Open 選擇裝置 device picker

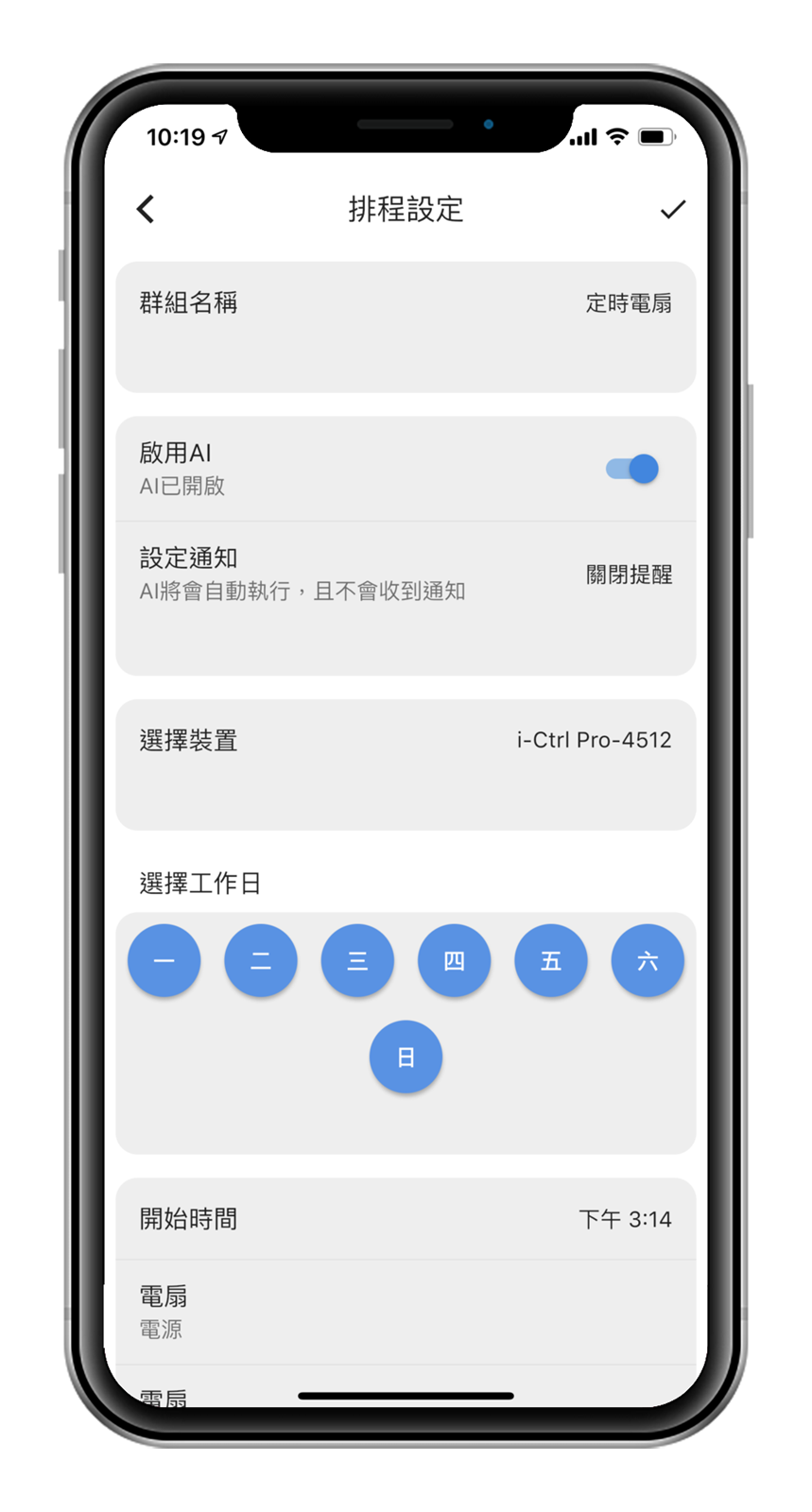(x=406, y=764)
